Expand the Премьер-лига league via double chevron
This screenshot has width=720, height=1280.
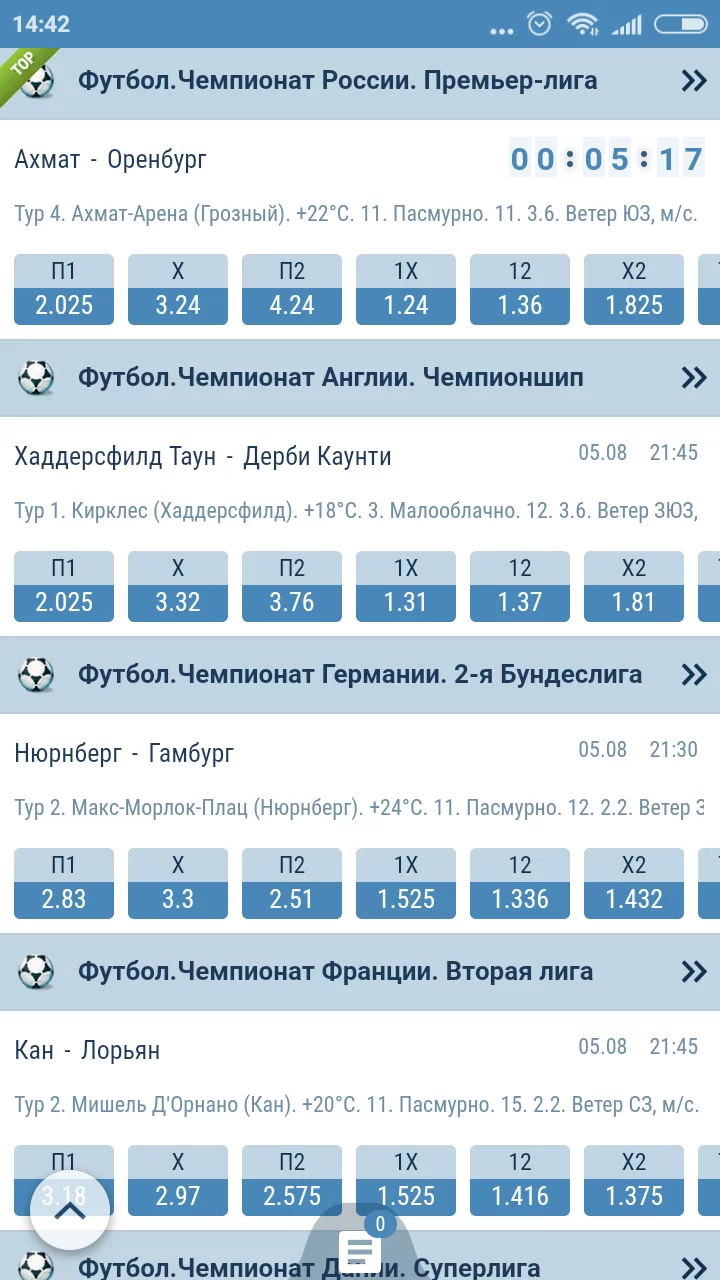693,80
